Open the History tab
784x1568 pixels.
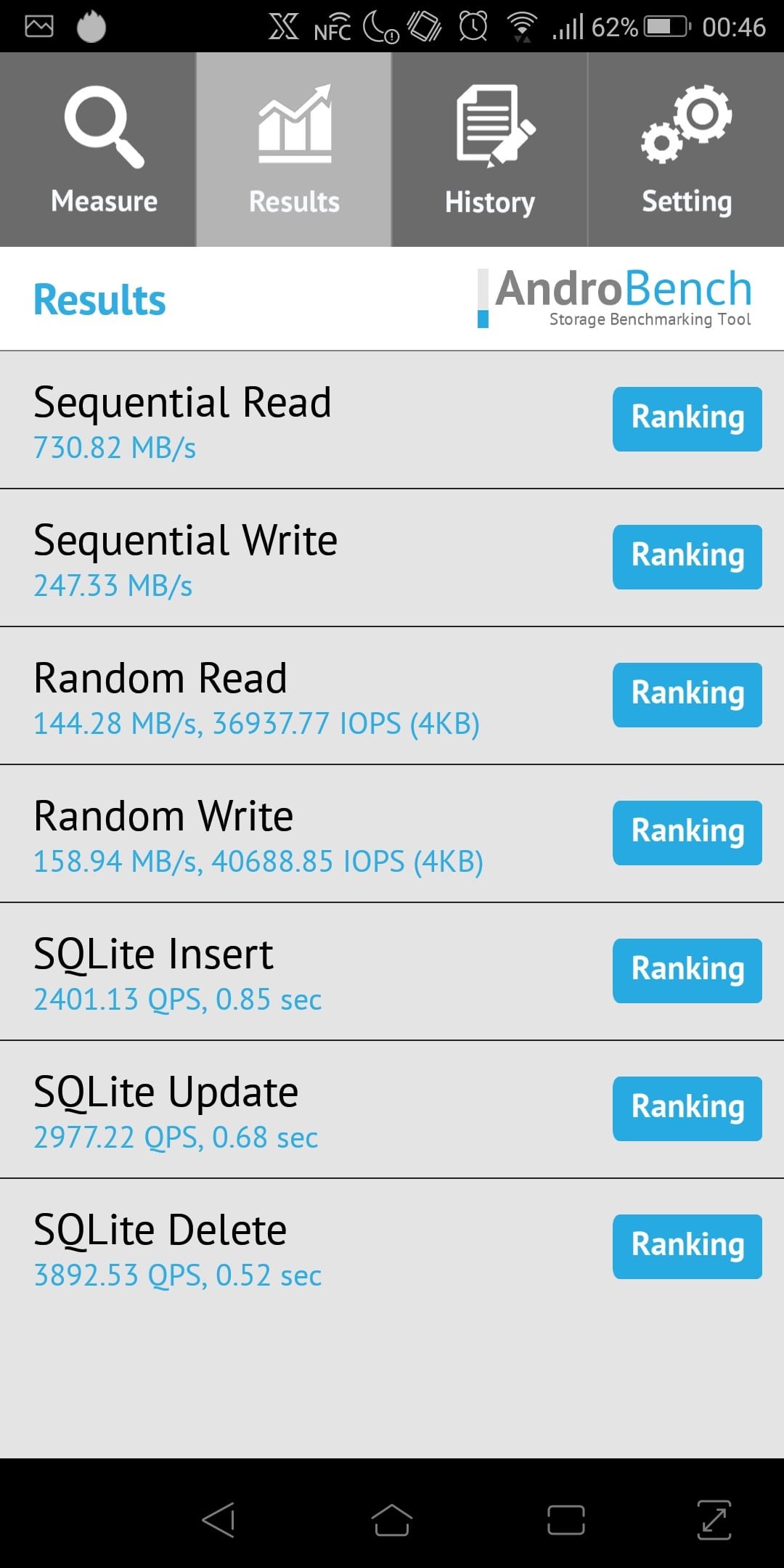click(490, 150)
